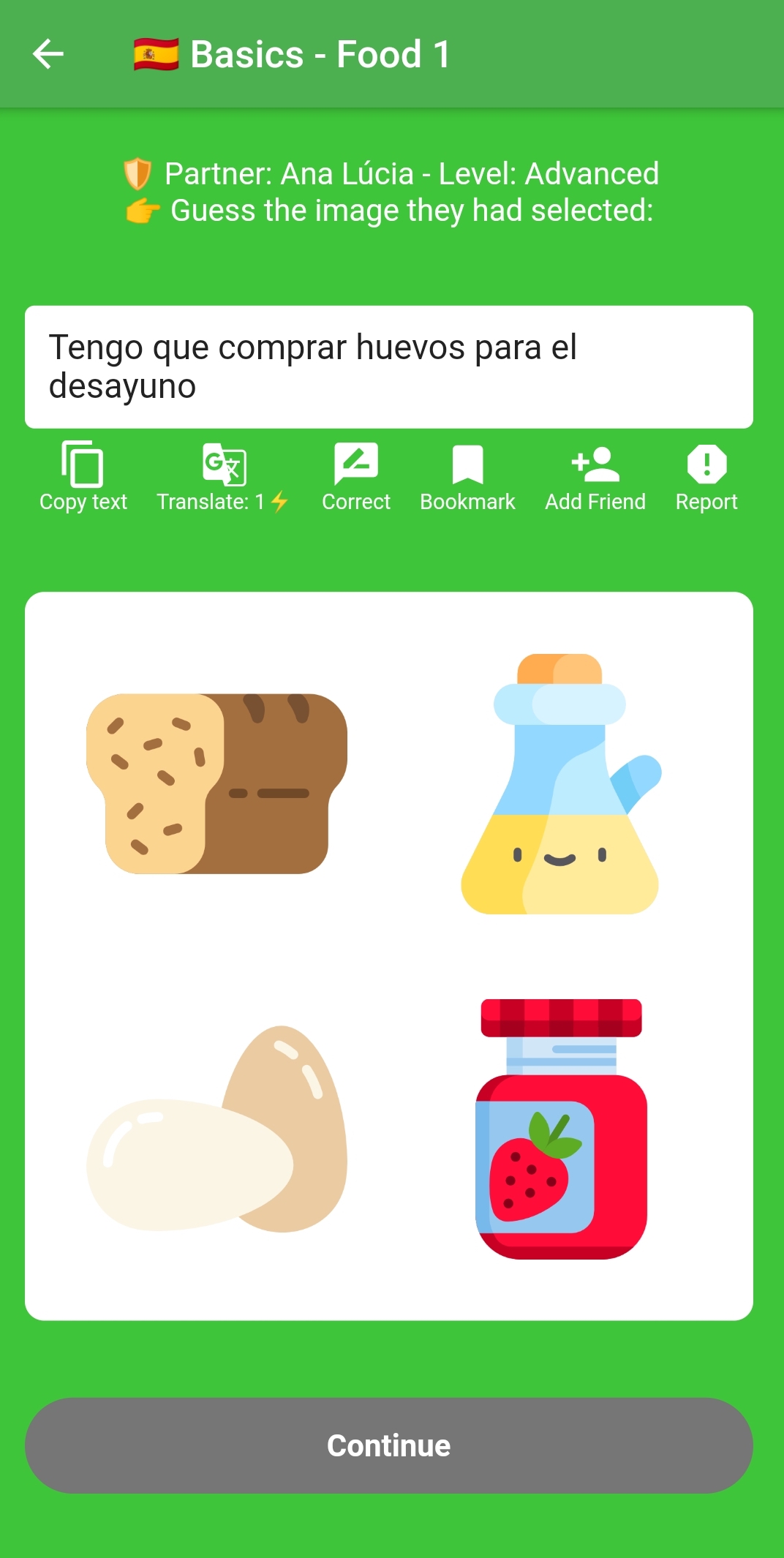Pick the eggs image

point(216,1129)
